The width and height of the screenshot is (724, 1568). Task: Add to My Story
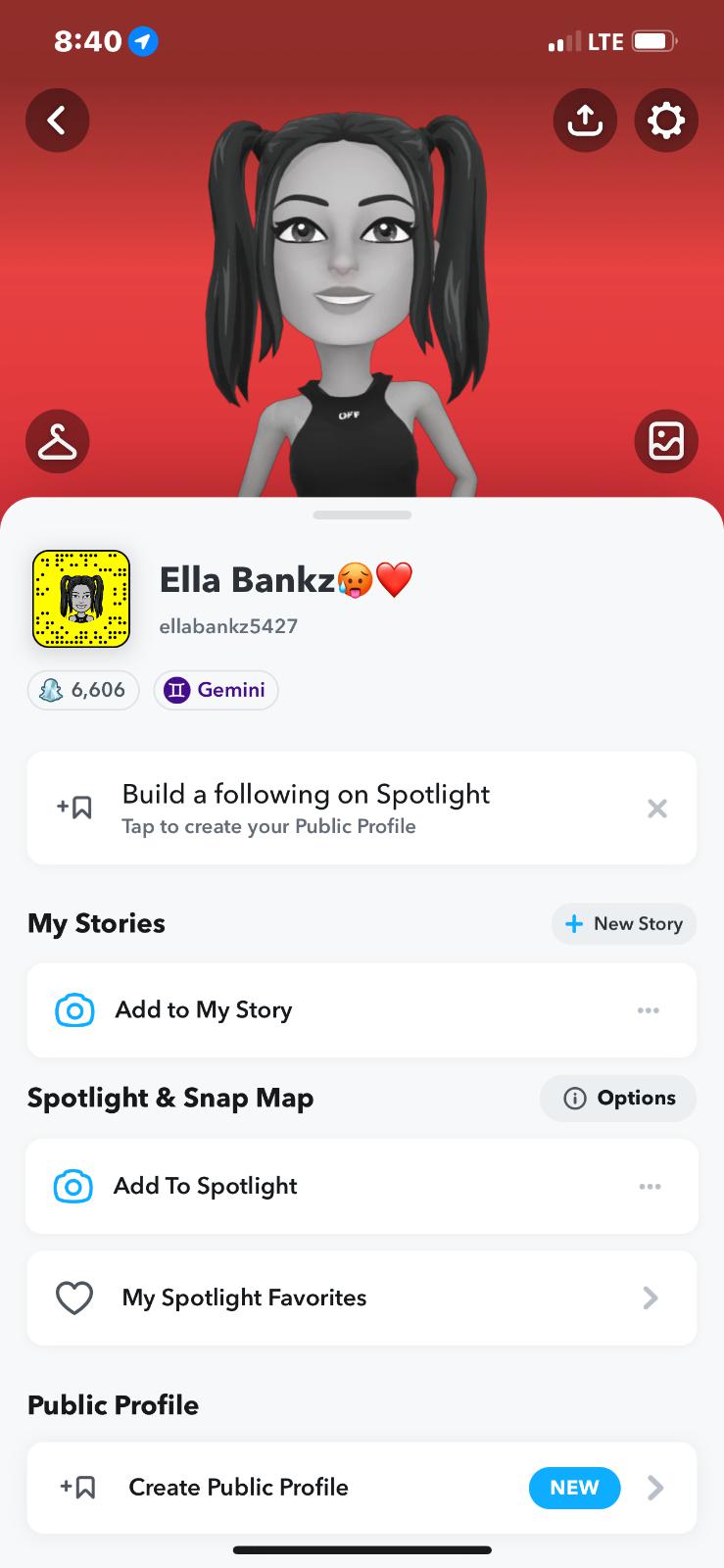coord(204,1009)
